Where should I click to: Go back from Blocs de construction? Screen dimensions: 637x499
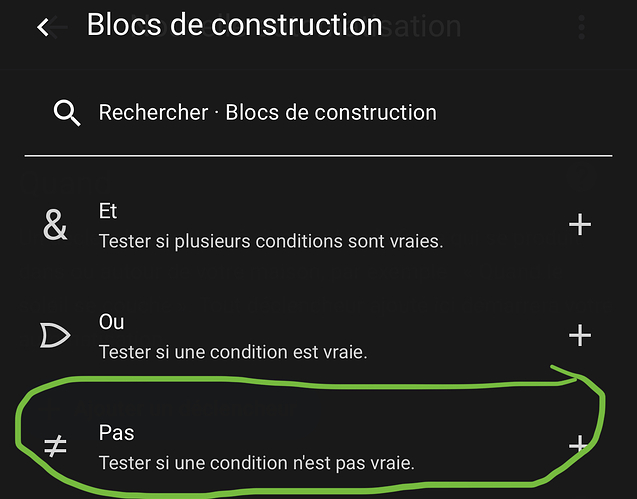tap(42, 27)
